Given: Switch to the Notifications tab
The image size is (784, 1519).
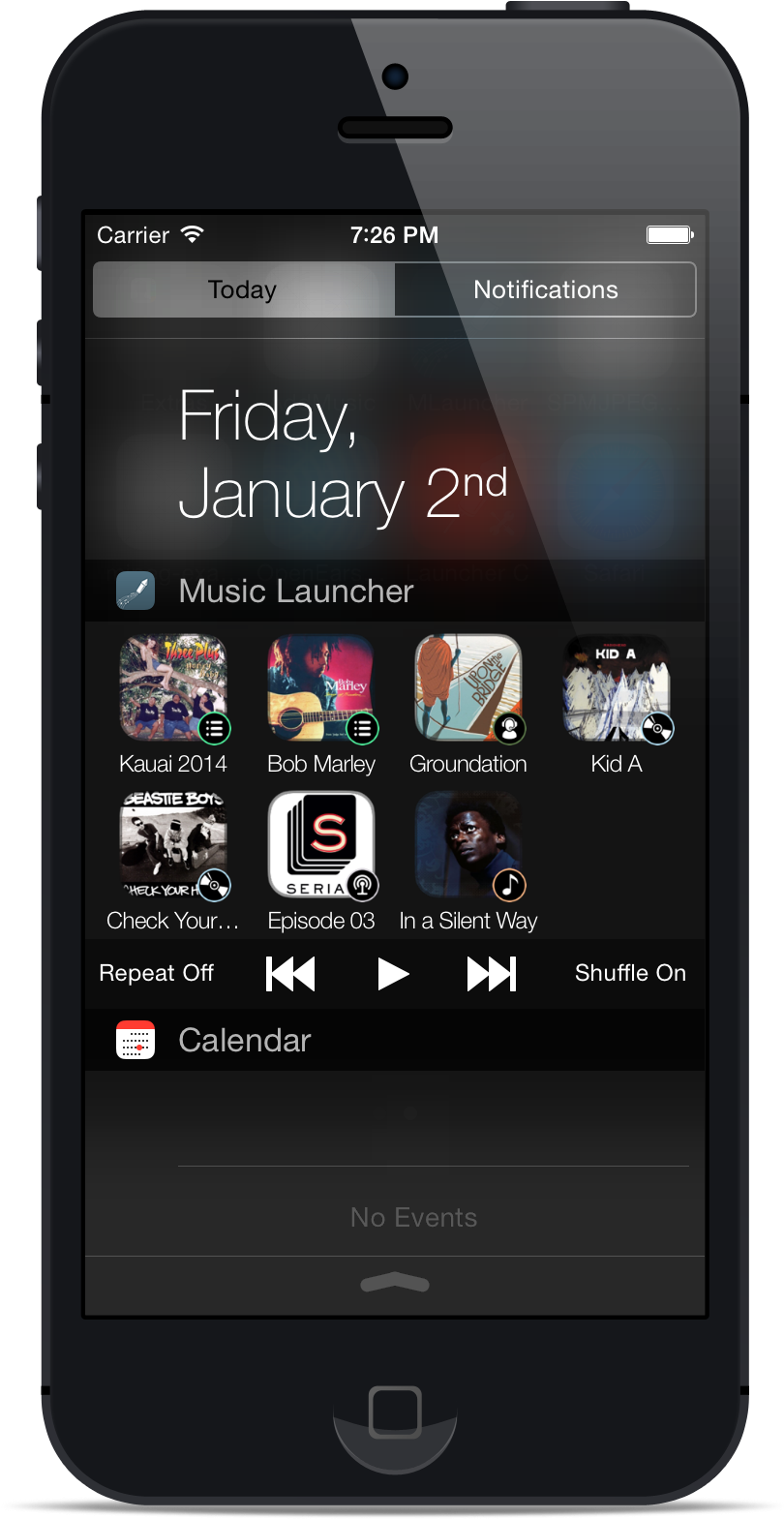Looking at the screenshot, I should tap(545, 289).
